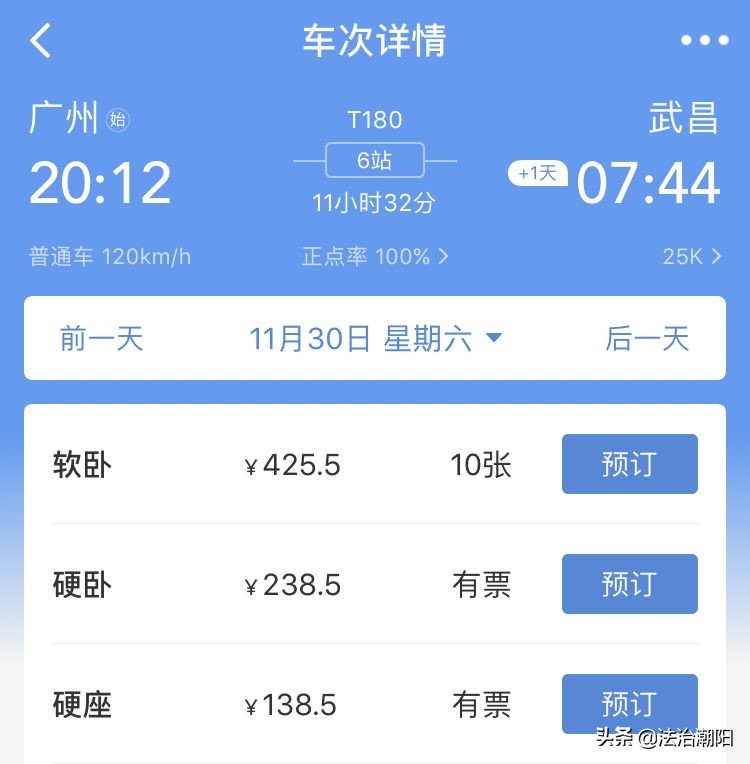Viewport: 750px width, 764px height.
Task: Switch to 前一天 previous day
Action: [100, 338]
